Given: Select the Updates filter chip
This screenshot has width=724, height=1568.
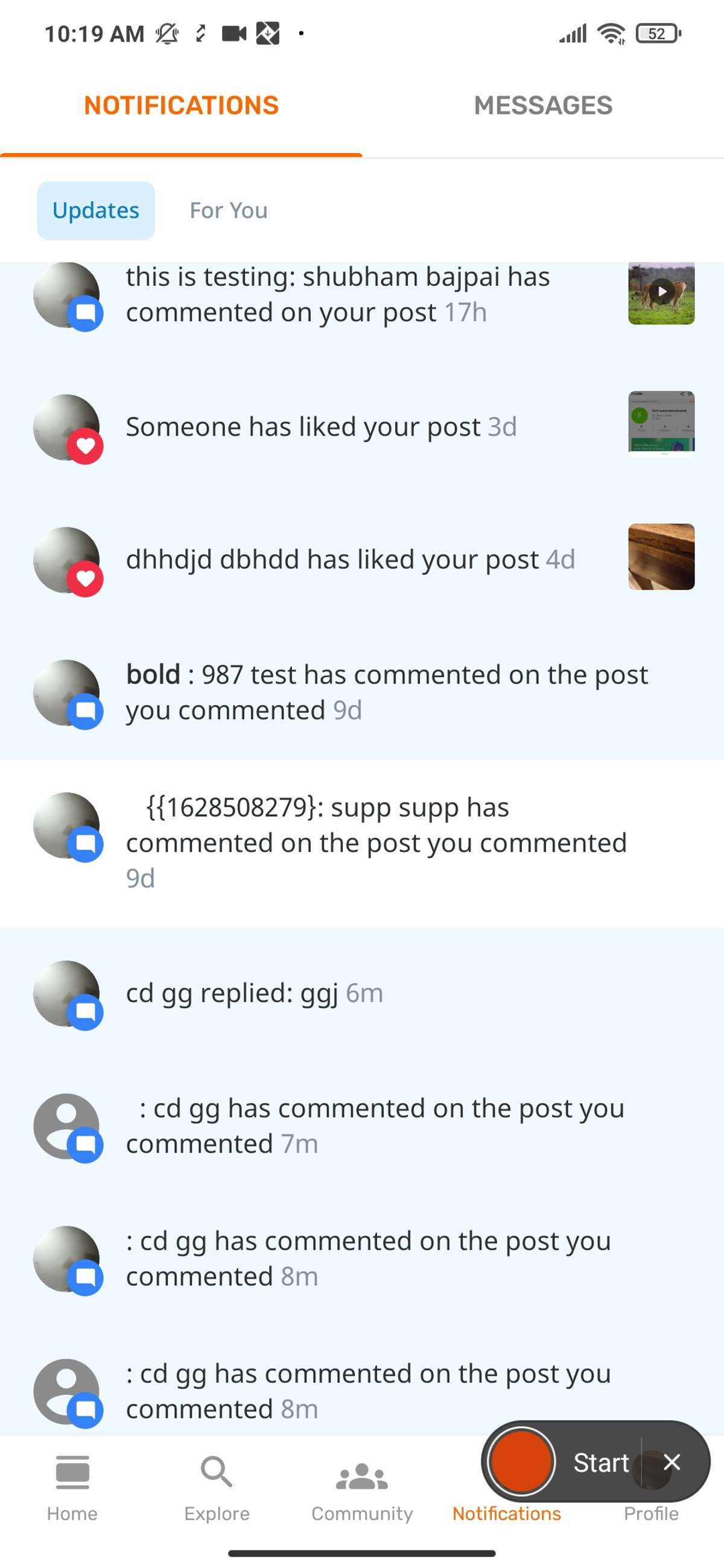Looking at the screenshot, I should [95, 210].
